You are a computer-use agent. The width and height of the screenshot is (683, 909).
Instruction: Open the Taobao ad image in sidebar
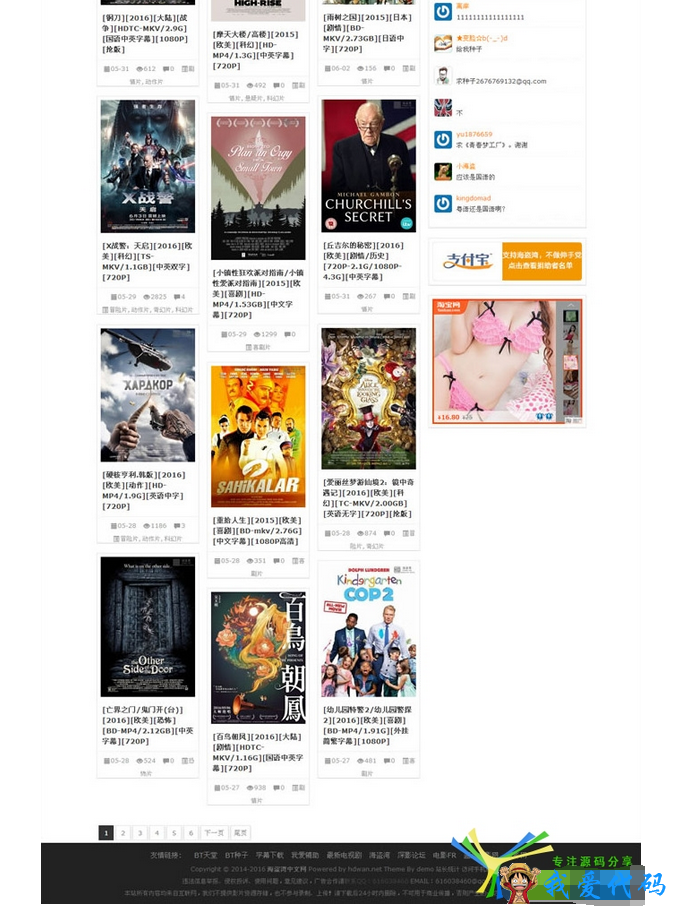pos(507,361)
